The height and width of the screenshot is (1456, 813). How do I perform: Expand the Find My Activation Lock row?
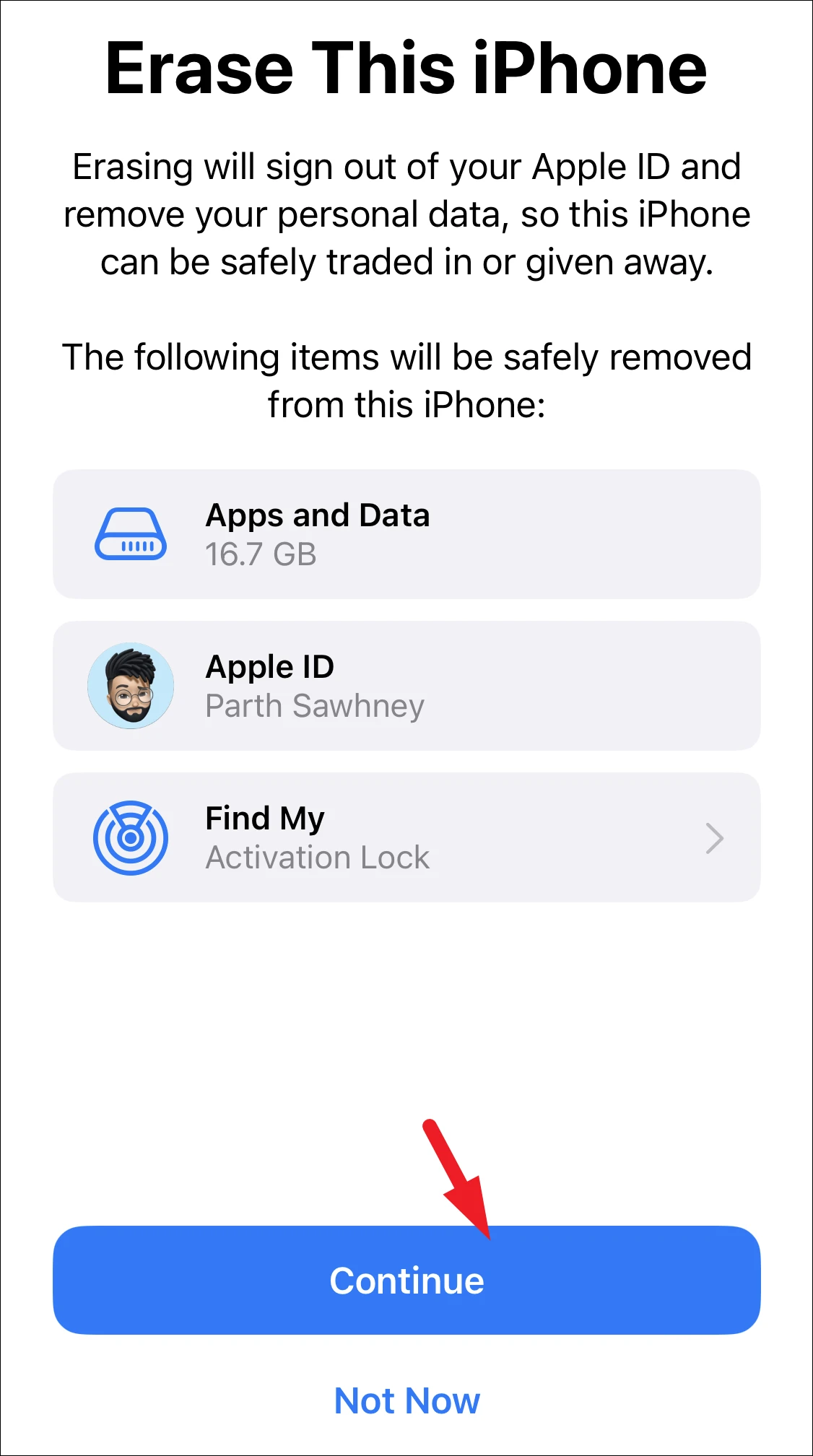[406, 837]
